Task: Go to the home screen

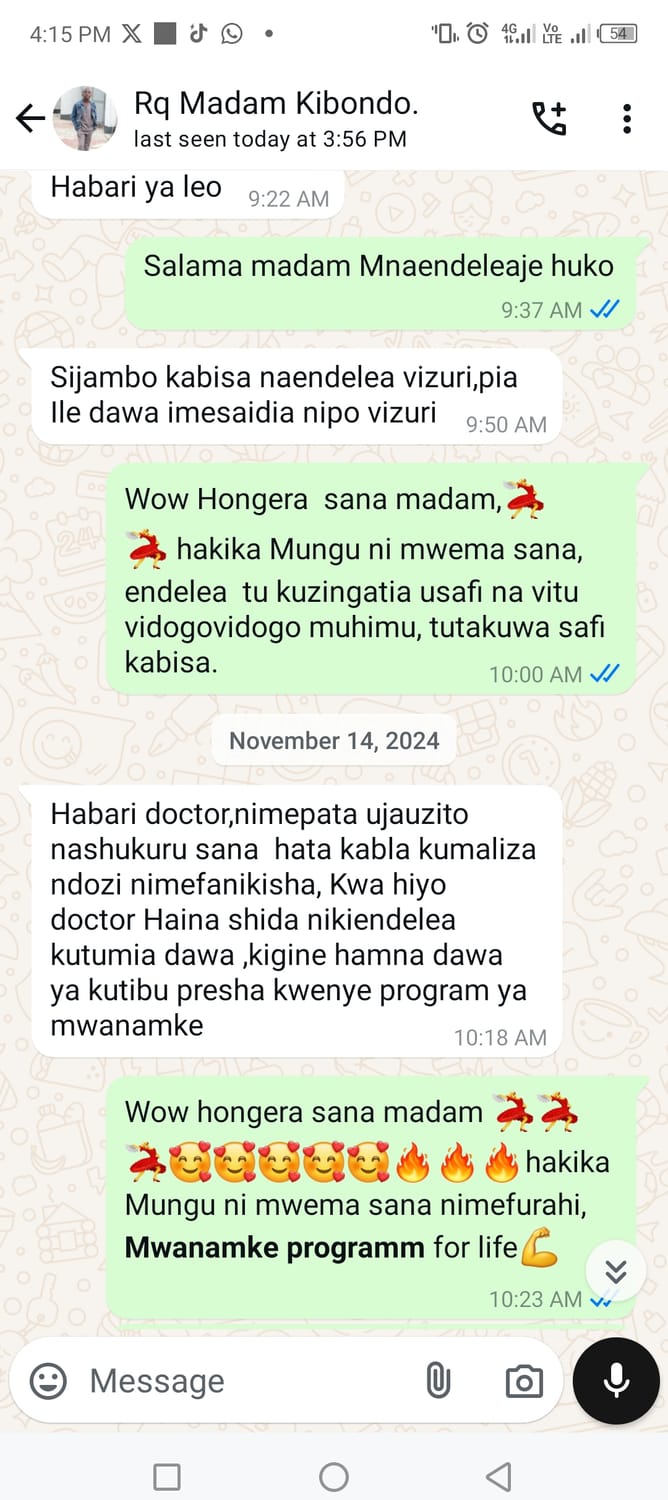Action: tap(334, 1476)
